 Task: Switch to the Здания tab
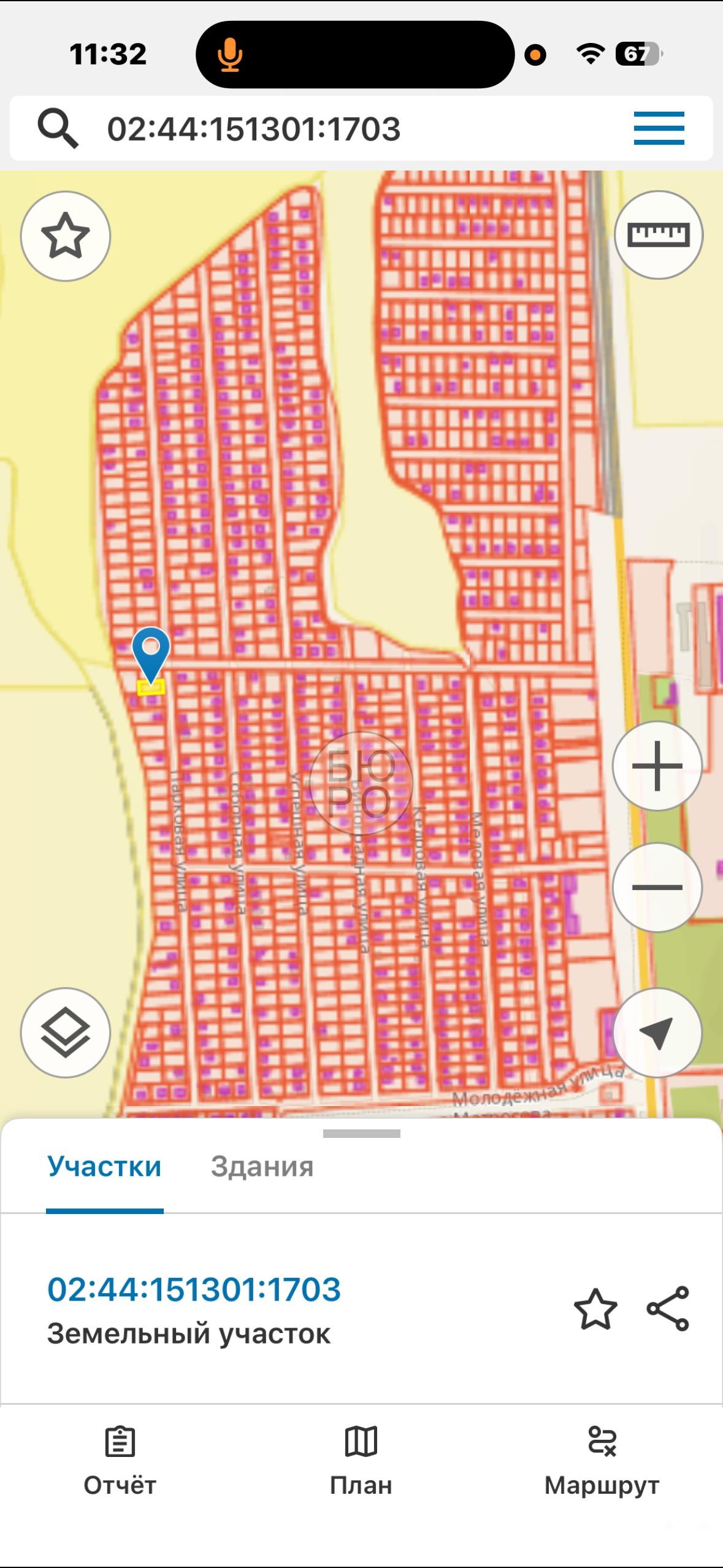(x=262, y=1167)
